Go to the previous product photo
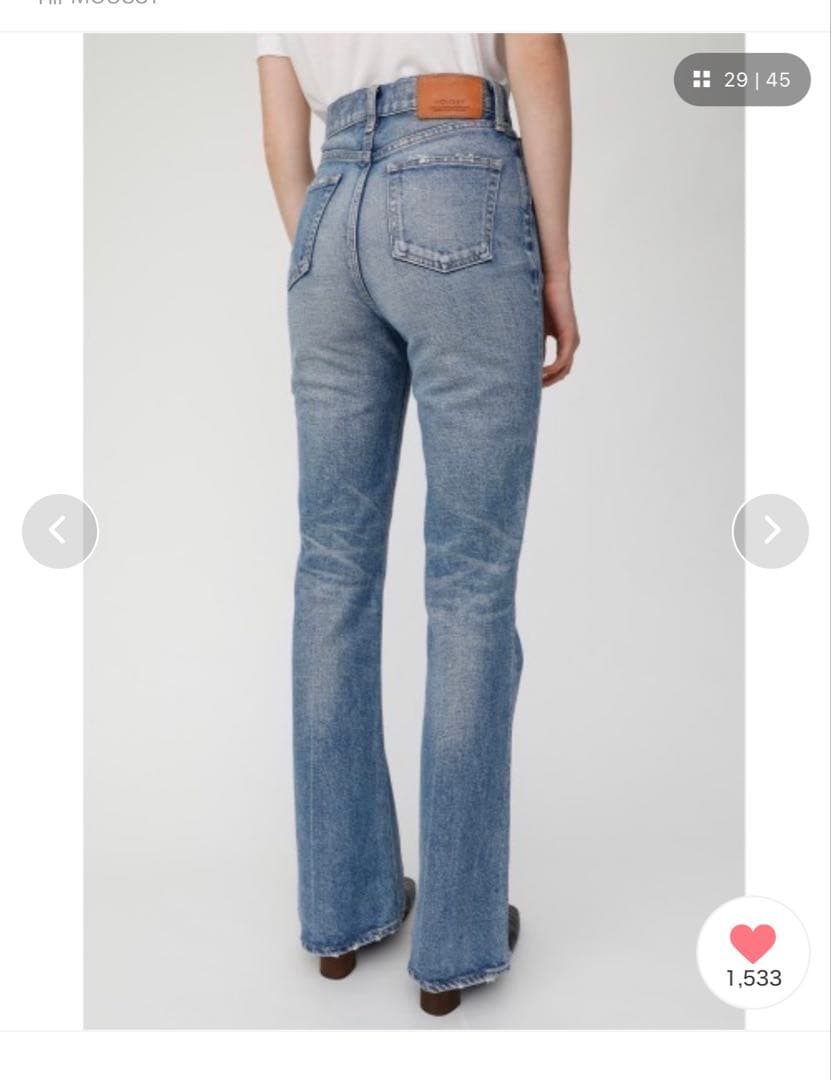This screenshot has width=831, height=1080. tap(60, 531)
